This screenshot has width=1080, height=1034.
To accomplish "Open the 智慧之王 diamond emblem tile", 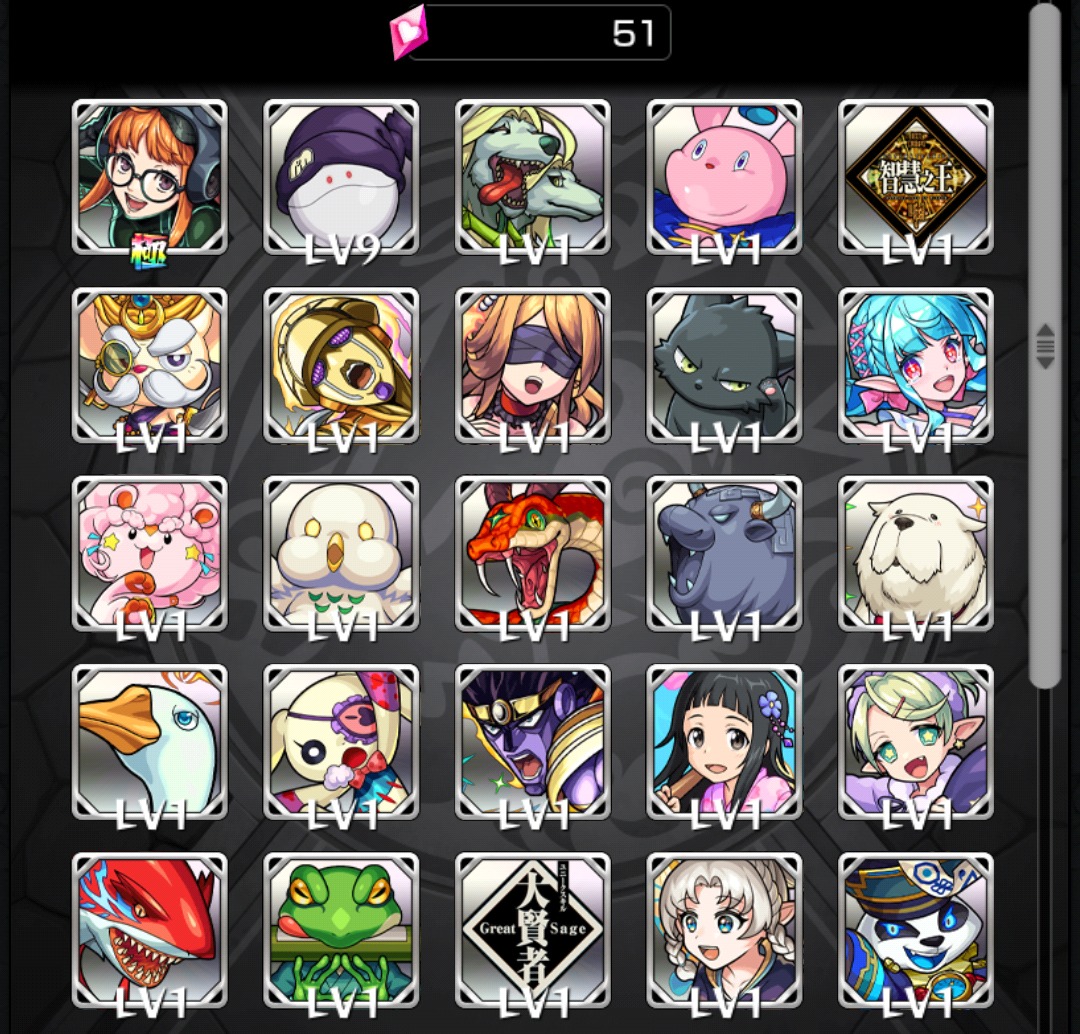I will (x=916, y=177).
